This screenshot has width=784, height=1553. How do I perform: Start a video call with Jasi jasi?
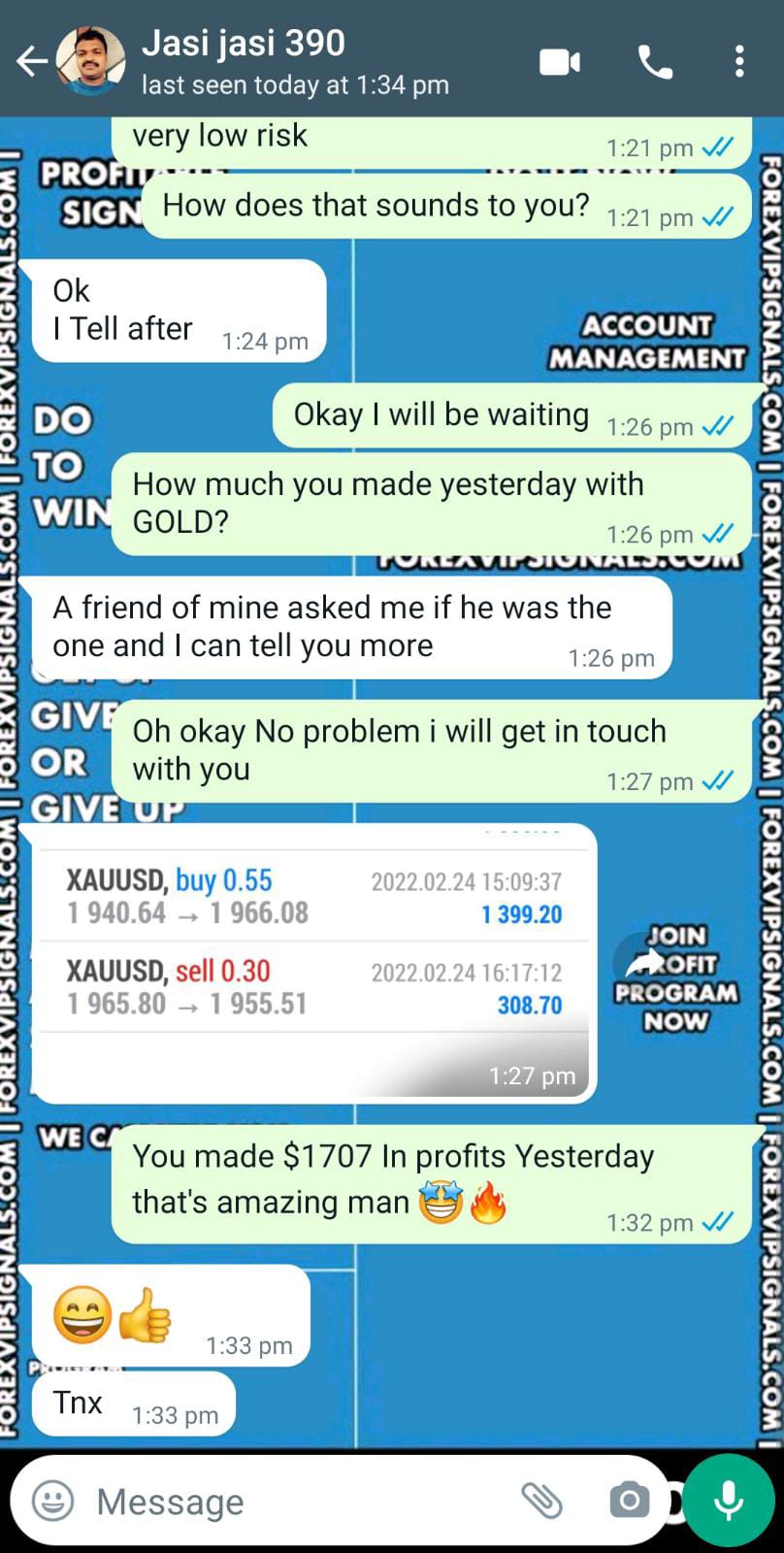560,62
